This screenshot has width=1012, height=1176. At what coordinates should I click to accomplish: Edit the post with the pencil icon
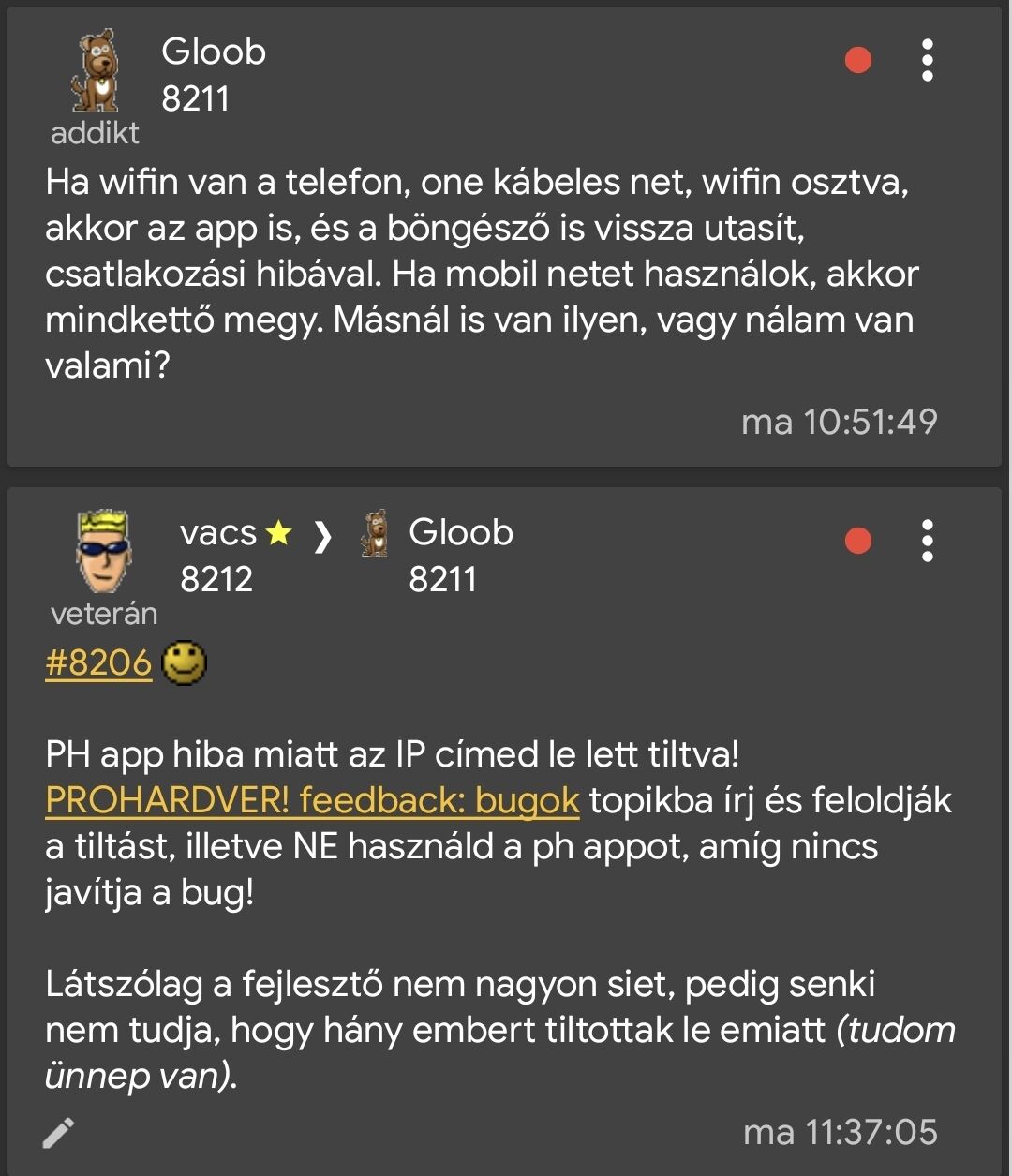(x=59, y=1132)
